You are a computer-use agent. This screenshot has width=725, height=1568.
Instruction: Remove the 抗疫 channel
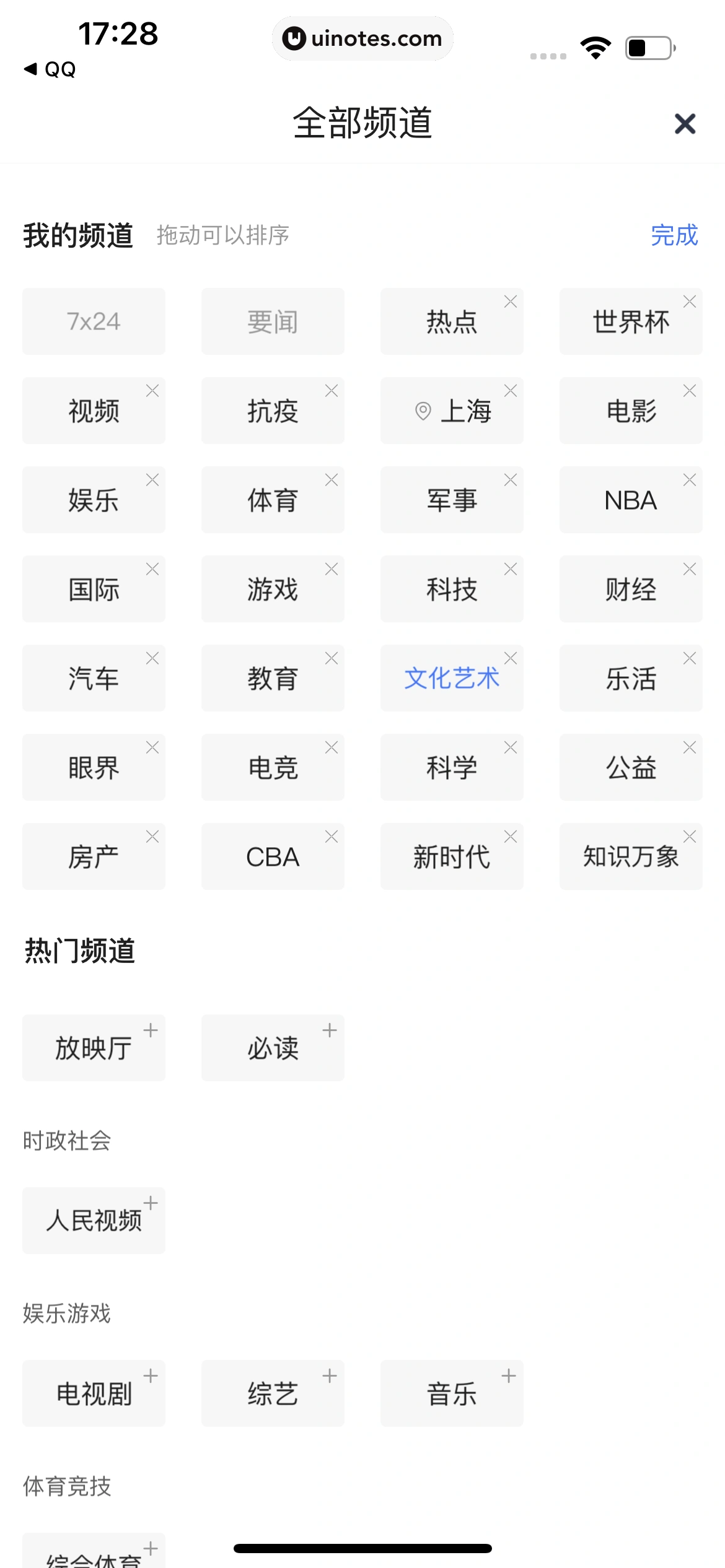tap(332, 391)
